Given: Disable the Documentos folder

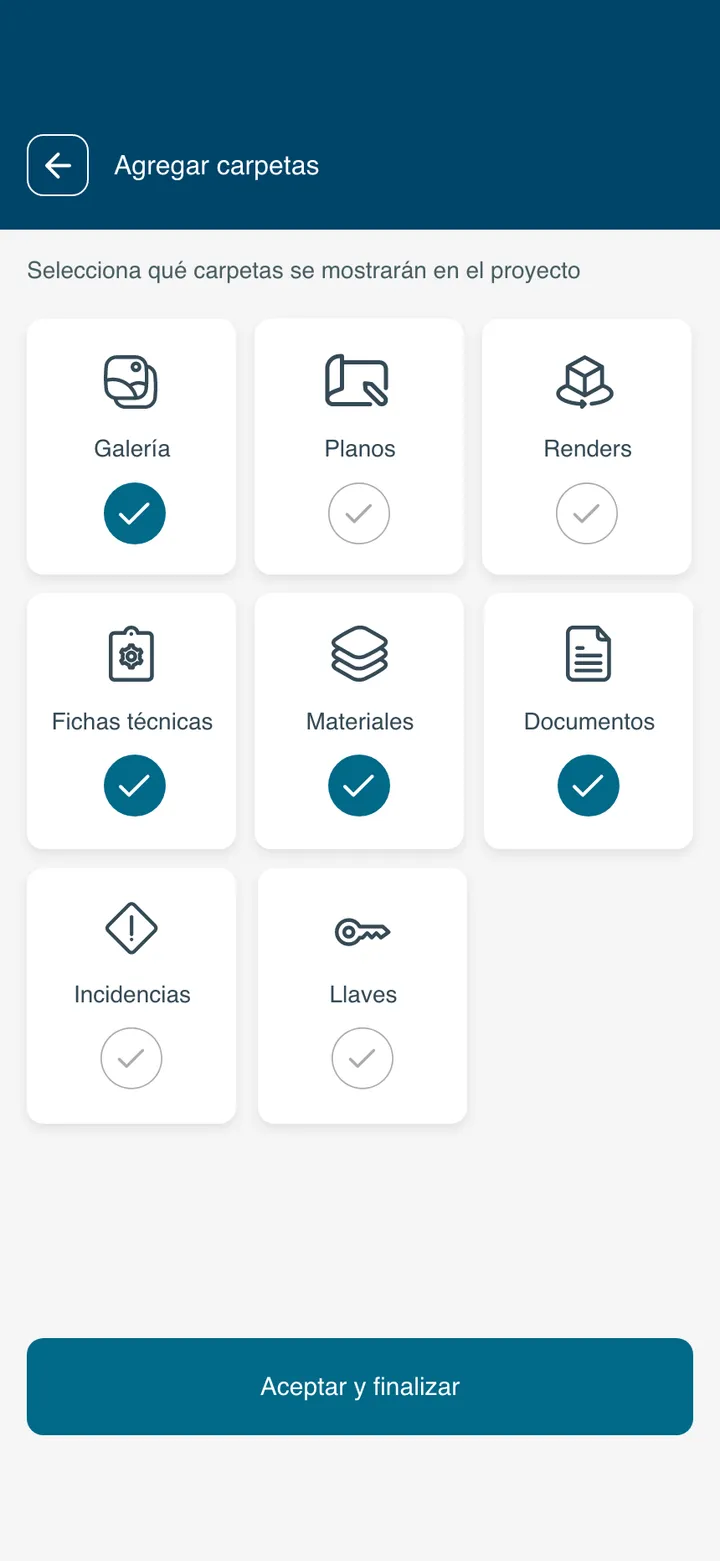Looking at the screenshot, I should 588,786.
